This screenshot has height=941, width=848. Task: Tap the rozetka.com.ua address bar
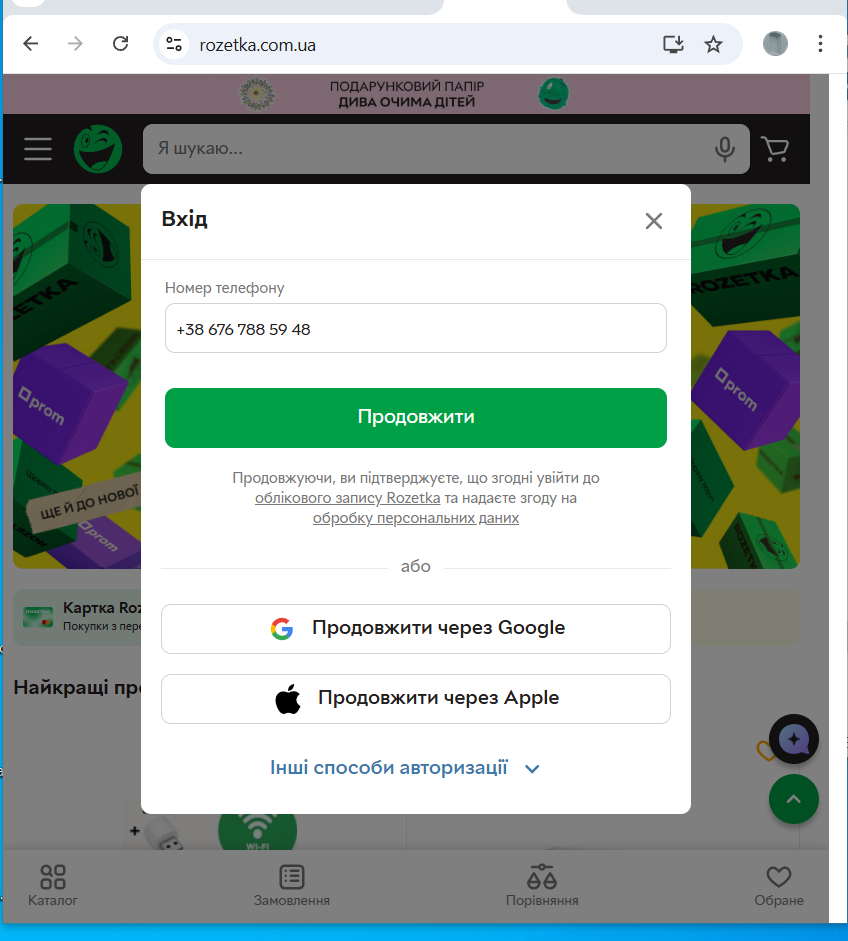400,44
